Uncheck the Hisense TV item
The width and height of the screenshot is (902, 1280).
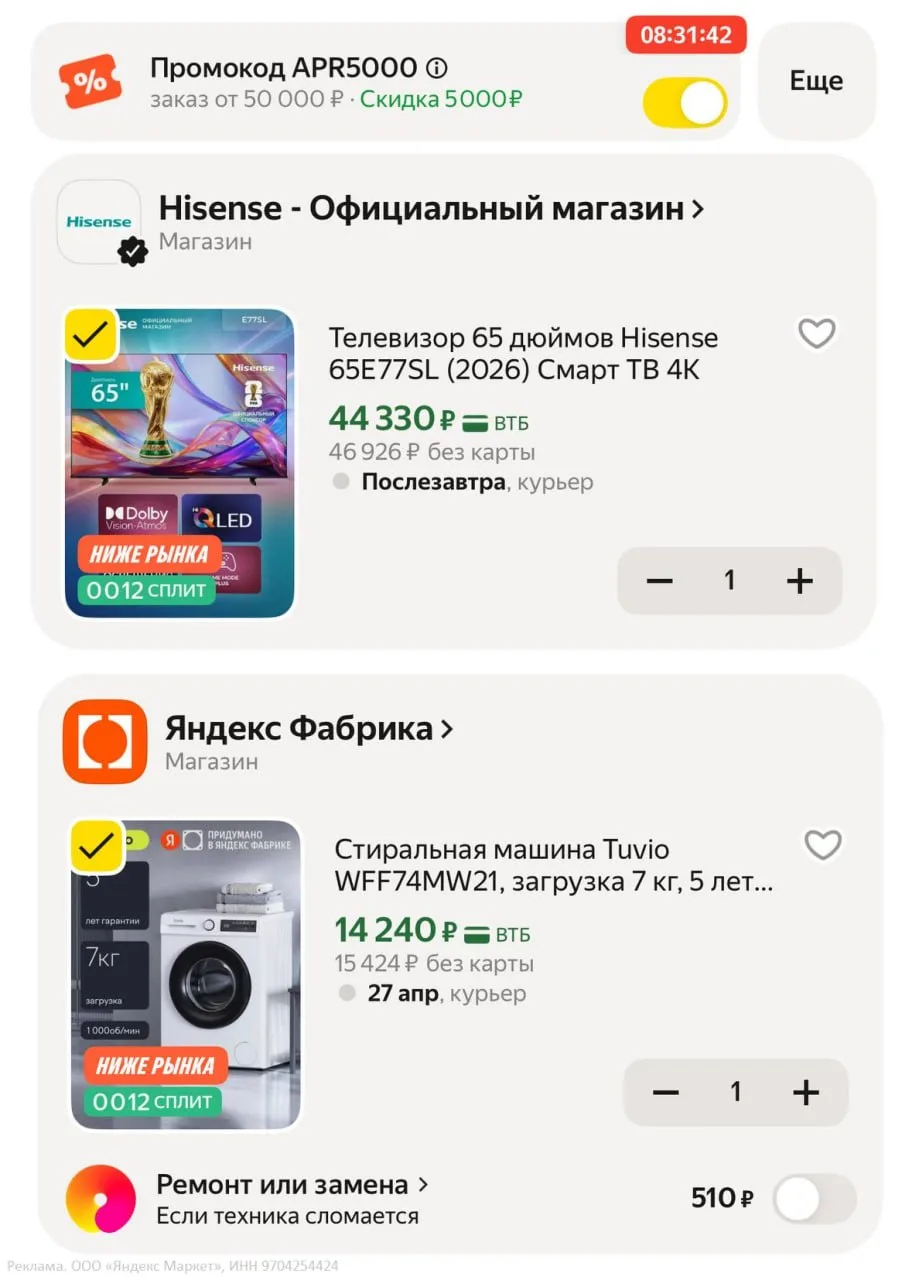click(x=92, y=334)
